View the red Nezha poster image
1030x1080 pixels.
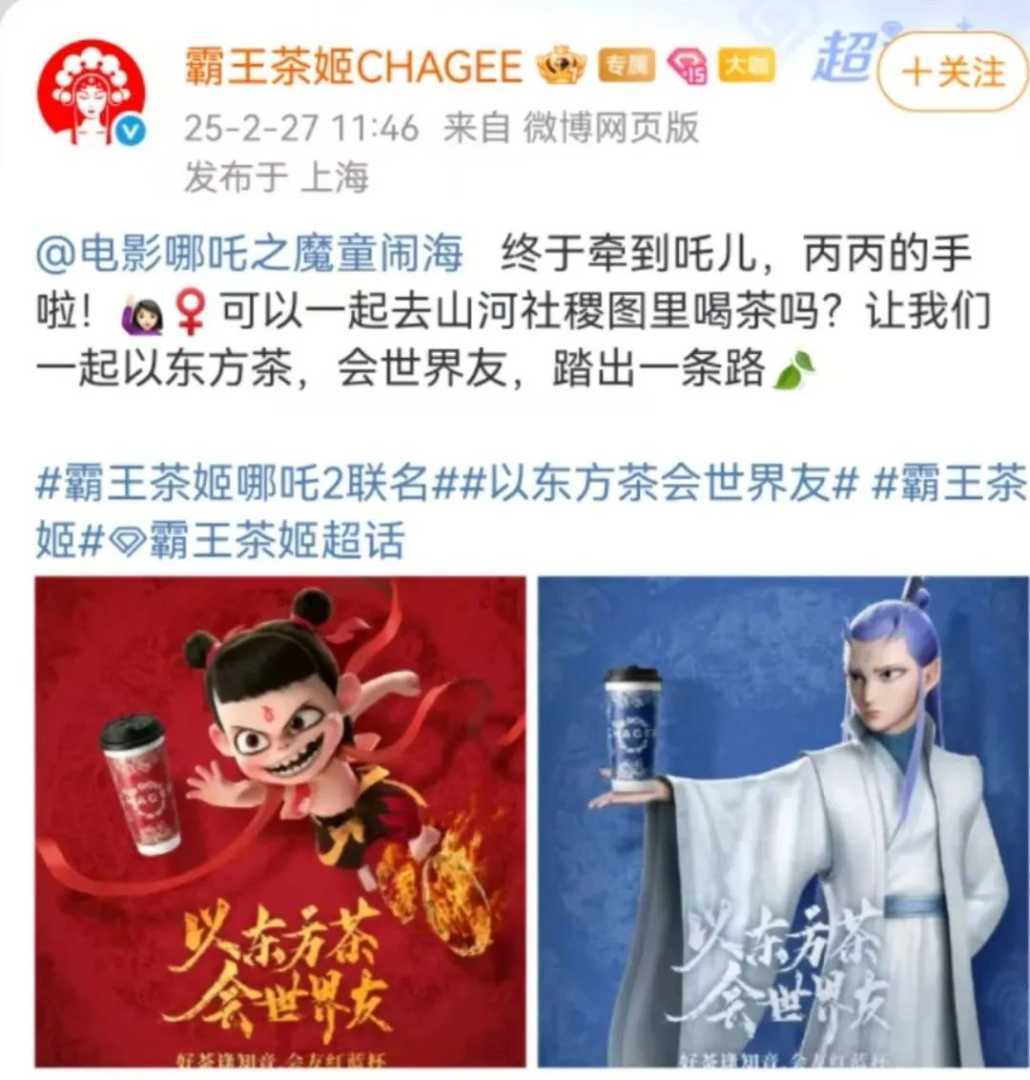280,820
